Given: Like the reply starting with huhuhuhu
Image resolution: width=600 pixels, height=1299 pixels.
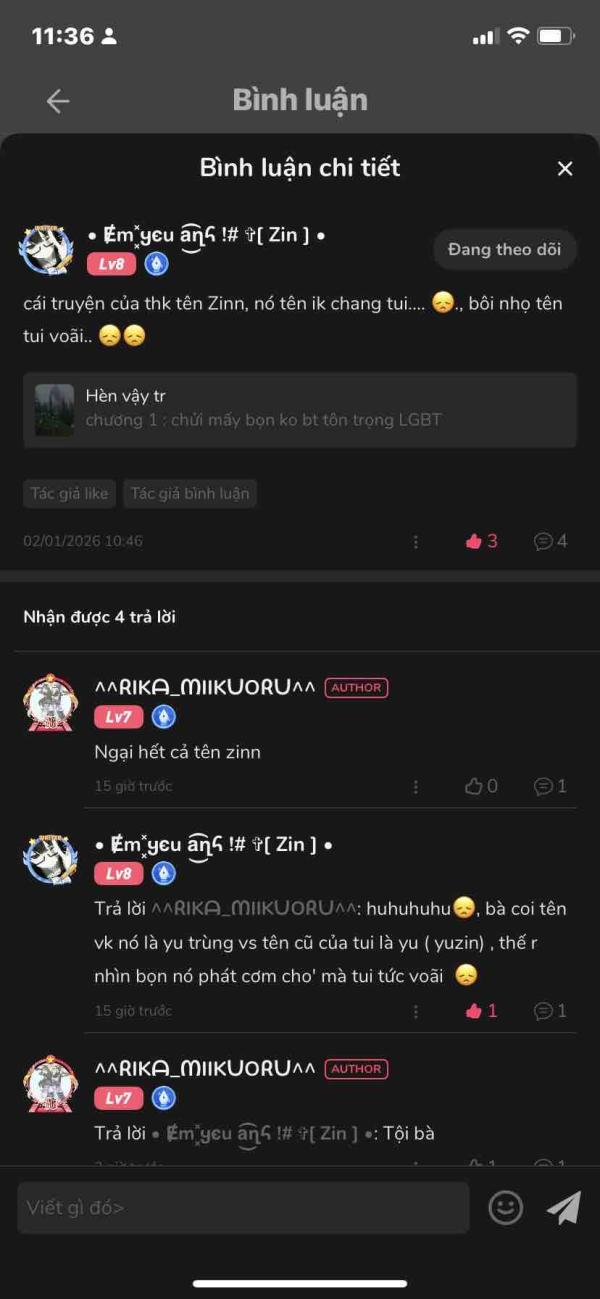Looking at the screenshot, I should coord(475,1011).
